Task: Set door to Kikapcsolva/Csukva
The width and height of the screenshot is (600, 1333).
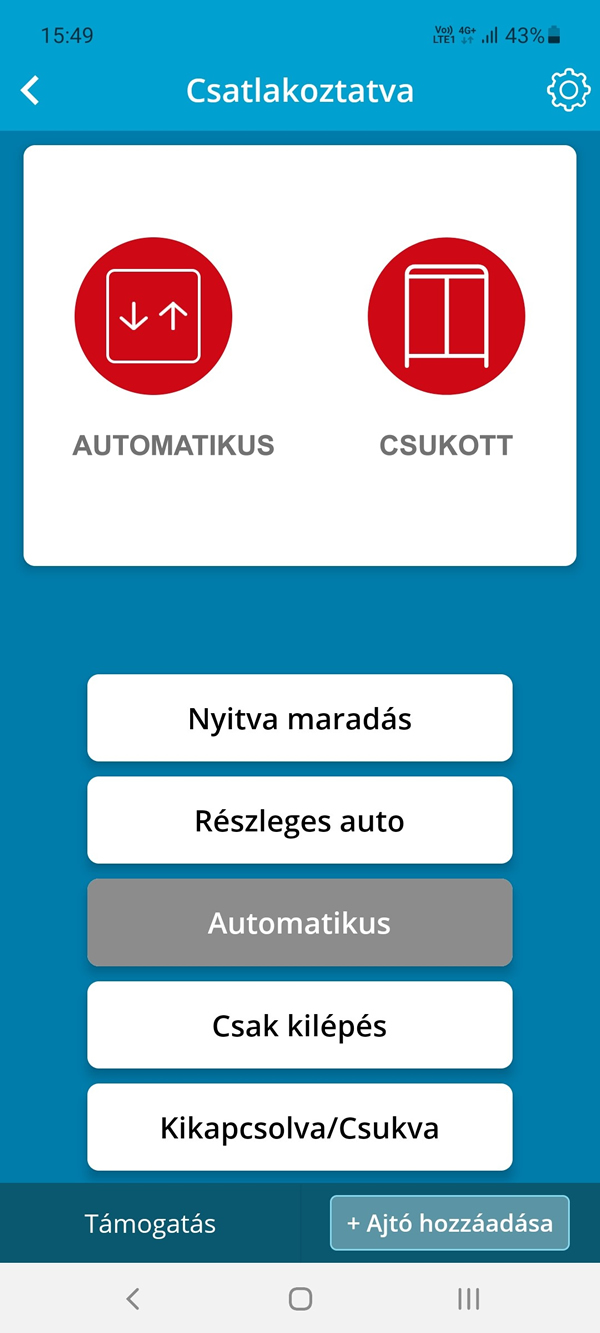Action: coord(300,1127)
